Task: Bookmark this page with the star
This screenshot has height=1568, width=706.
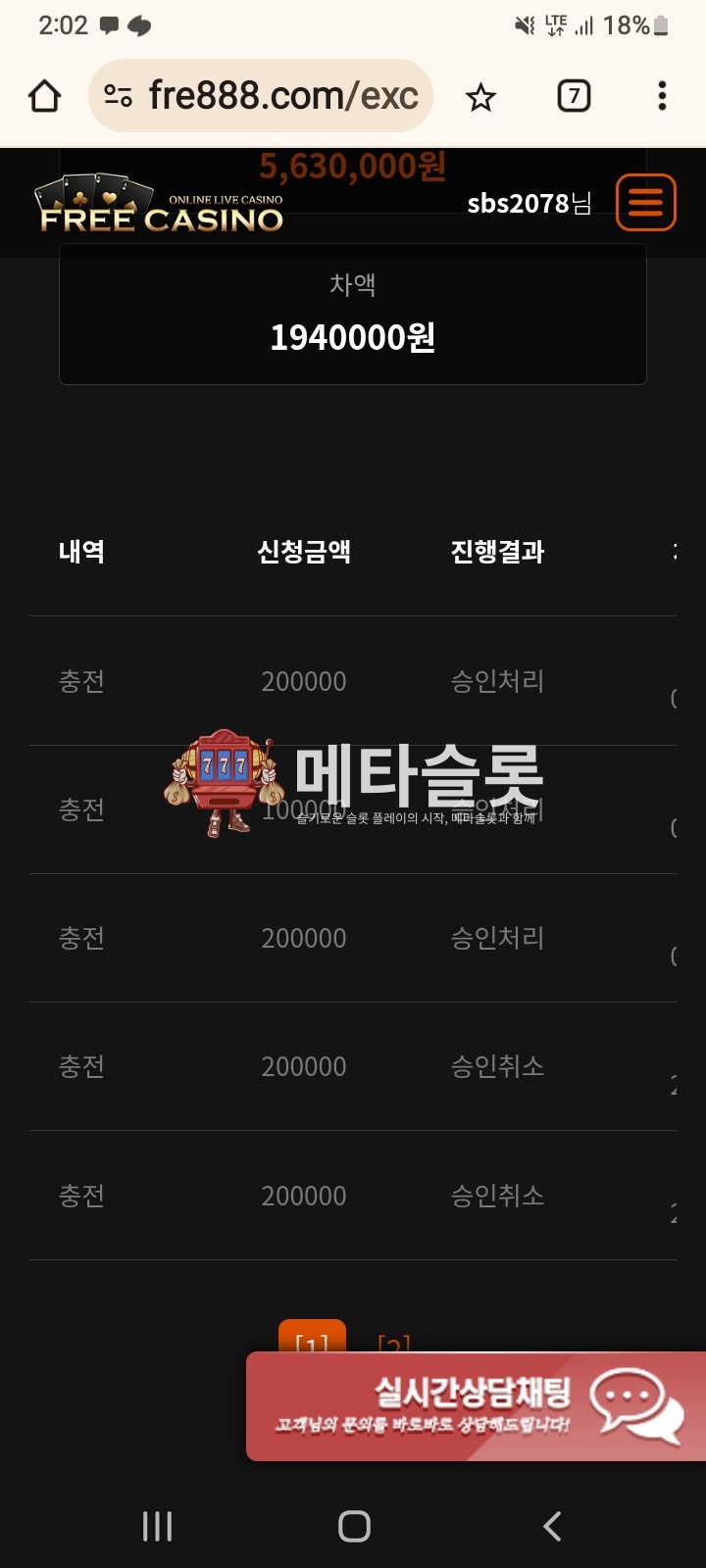Action: pos(480,97)
